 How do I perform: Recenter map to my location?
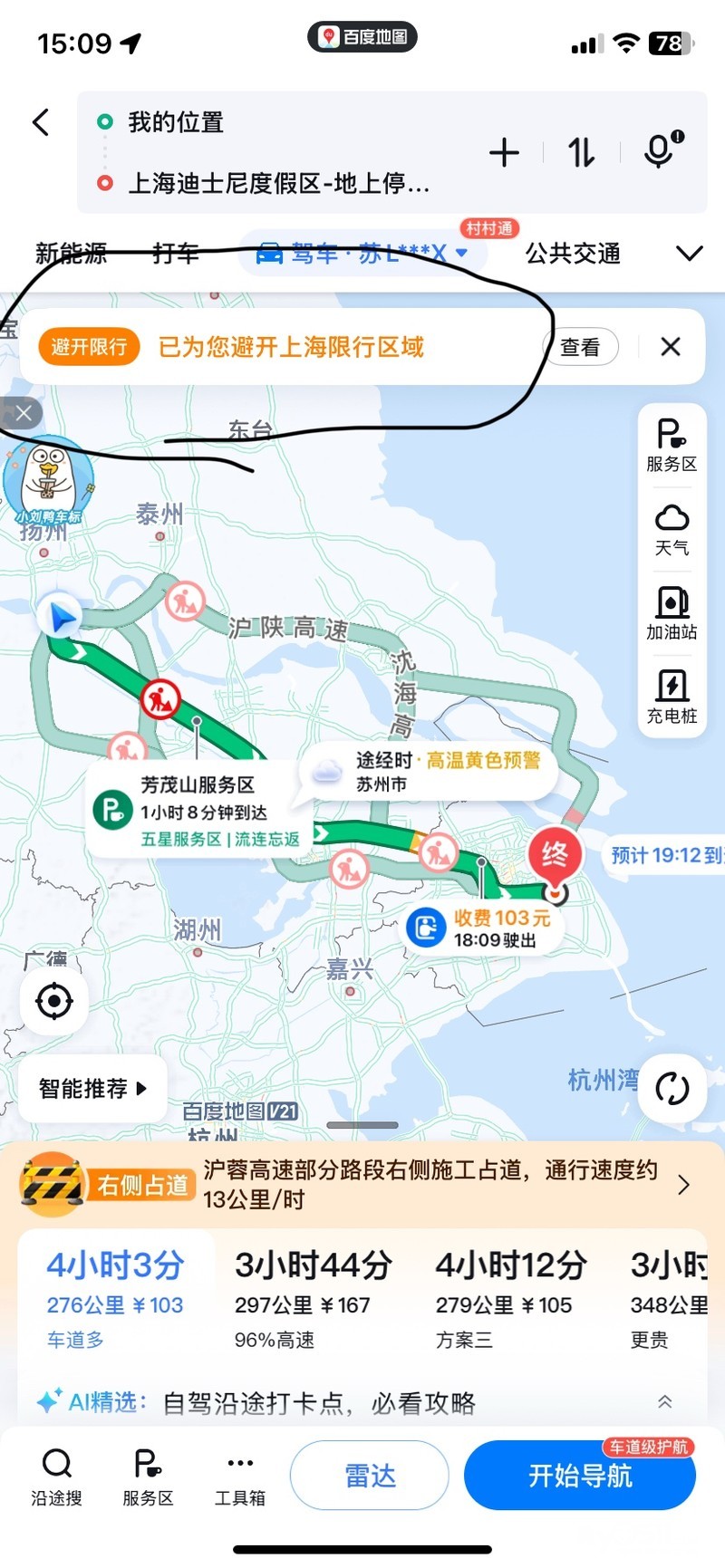pyautogui.click(x=54, y=1001)
